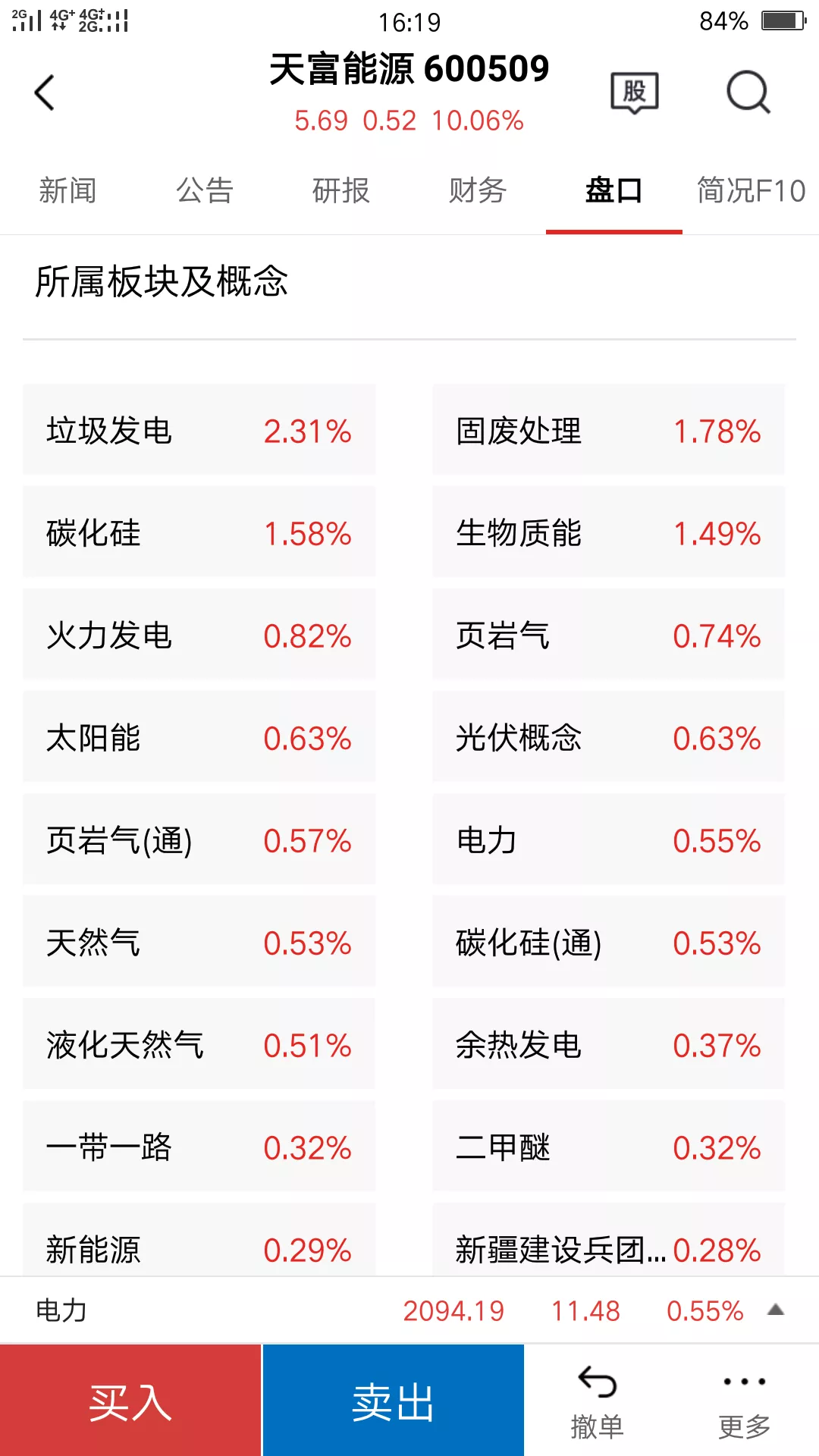Open the 垃圾发电 sector card
Screen dimensions: 819x1456
tap(199, 430)
